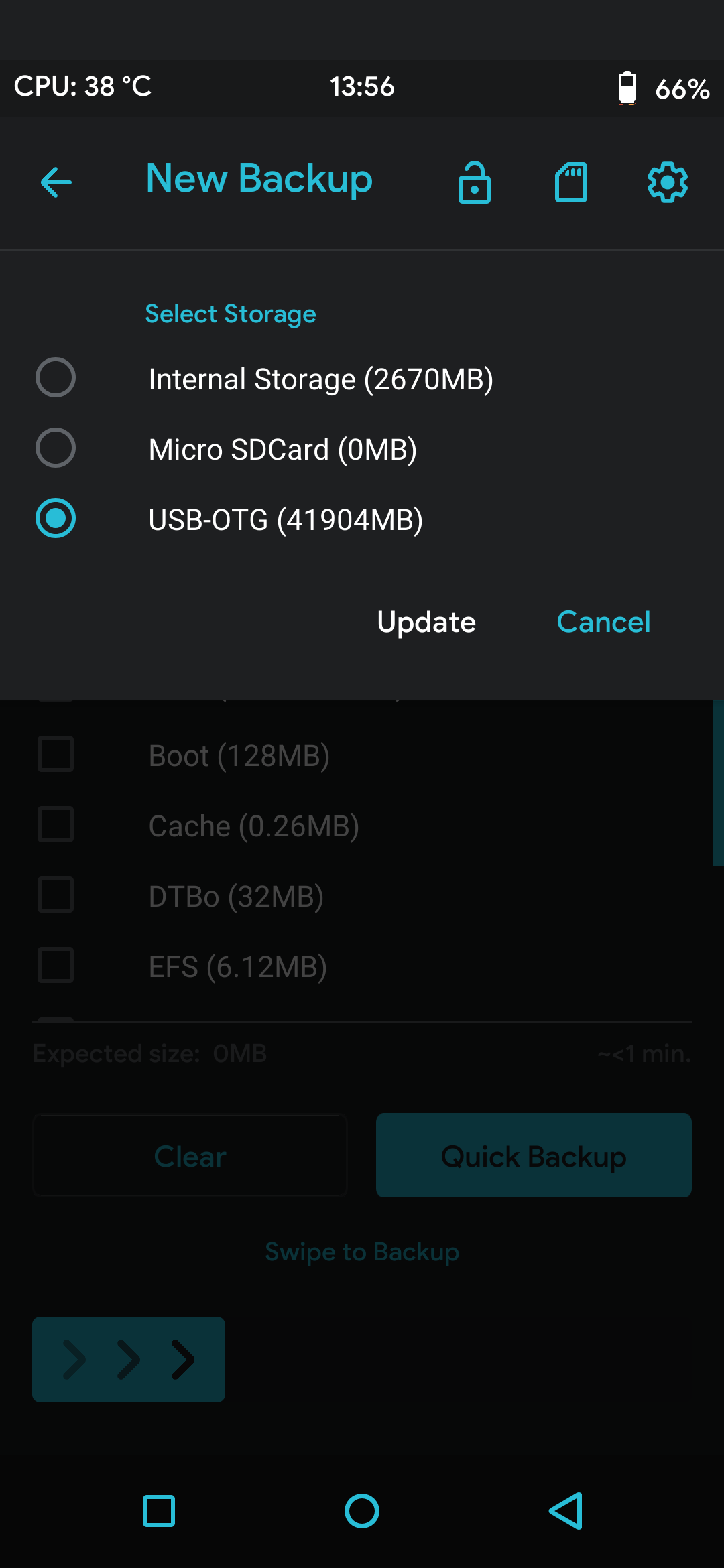This screenshot has width=724, height=1568.
Task: Open the encryption lock icon
Action: click(475, 182)
